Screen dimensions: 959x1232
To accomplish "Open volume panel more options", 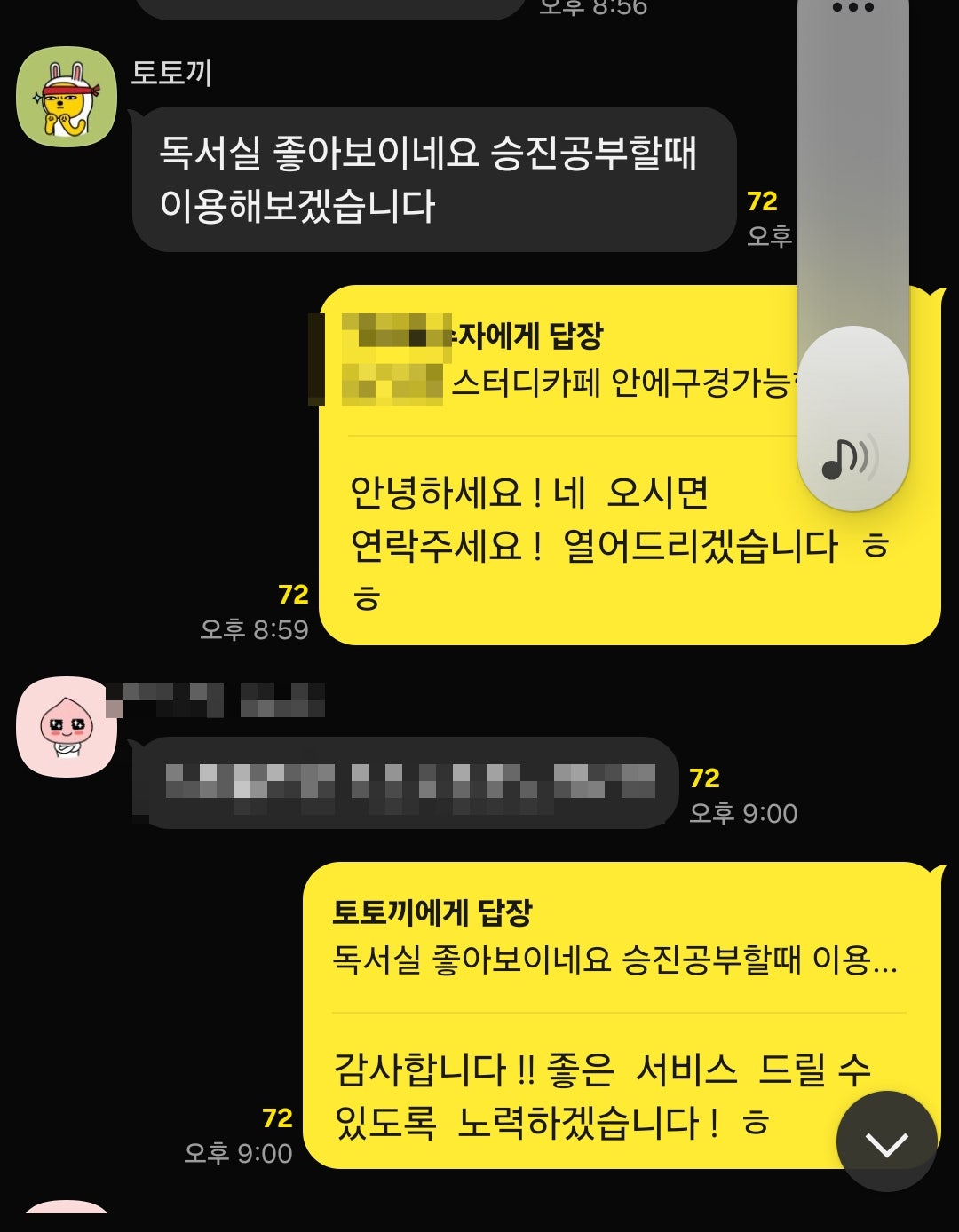I will click(852, 8).
